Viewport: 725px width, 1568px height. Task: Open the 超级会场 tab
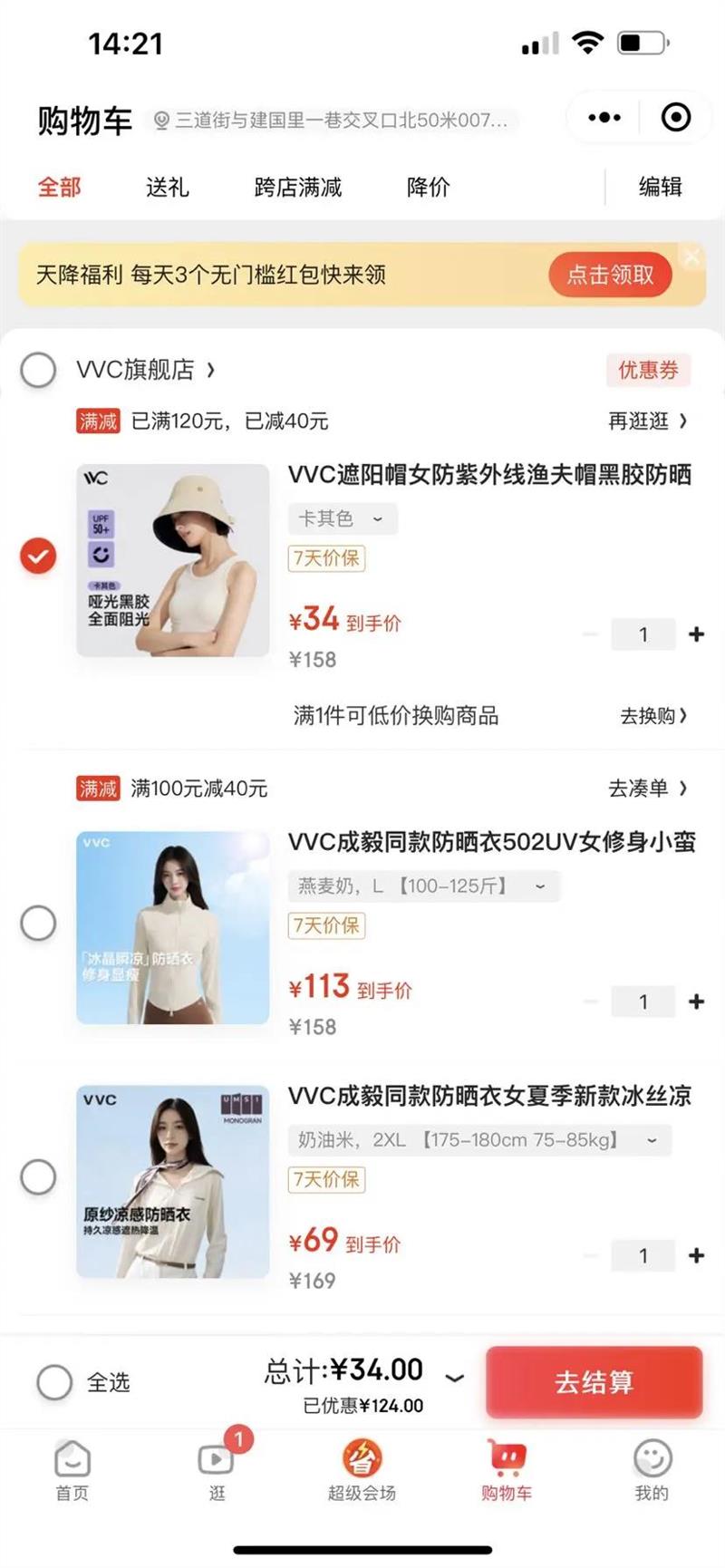pos(362,1471)
